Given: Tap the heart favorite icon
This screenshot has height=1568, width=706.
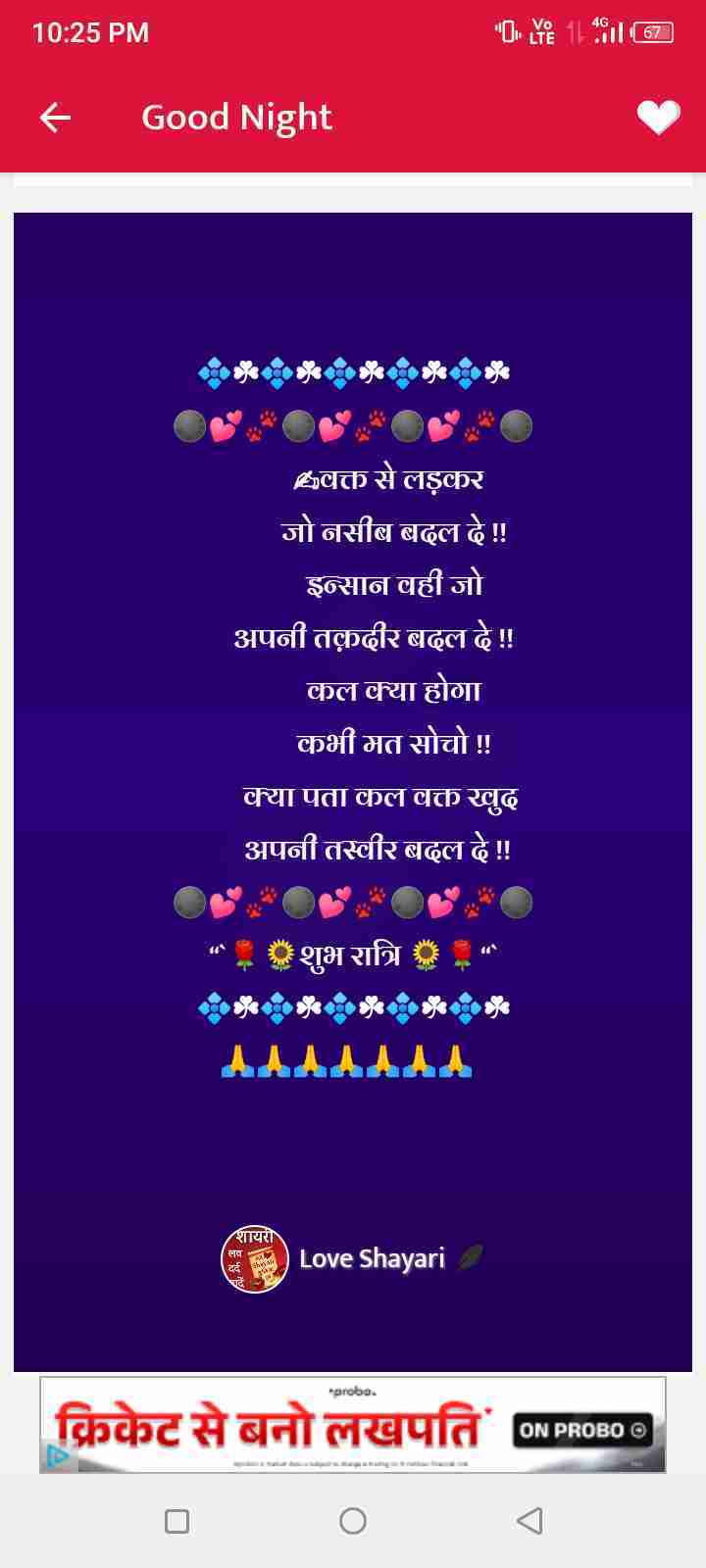Looking at the screenshot, I should (658, 118).
